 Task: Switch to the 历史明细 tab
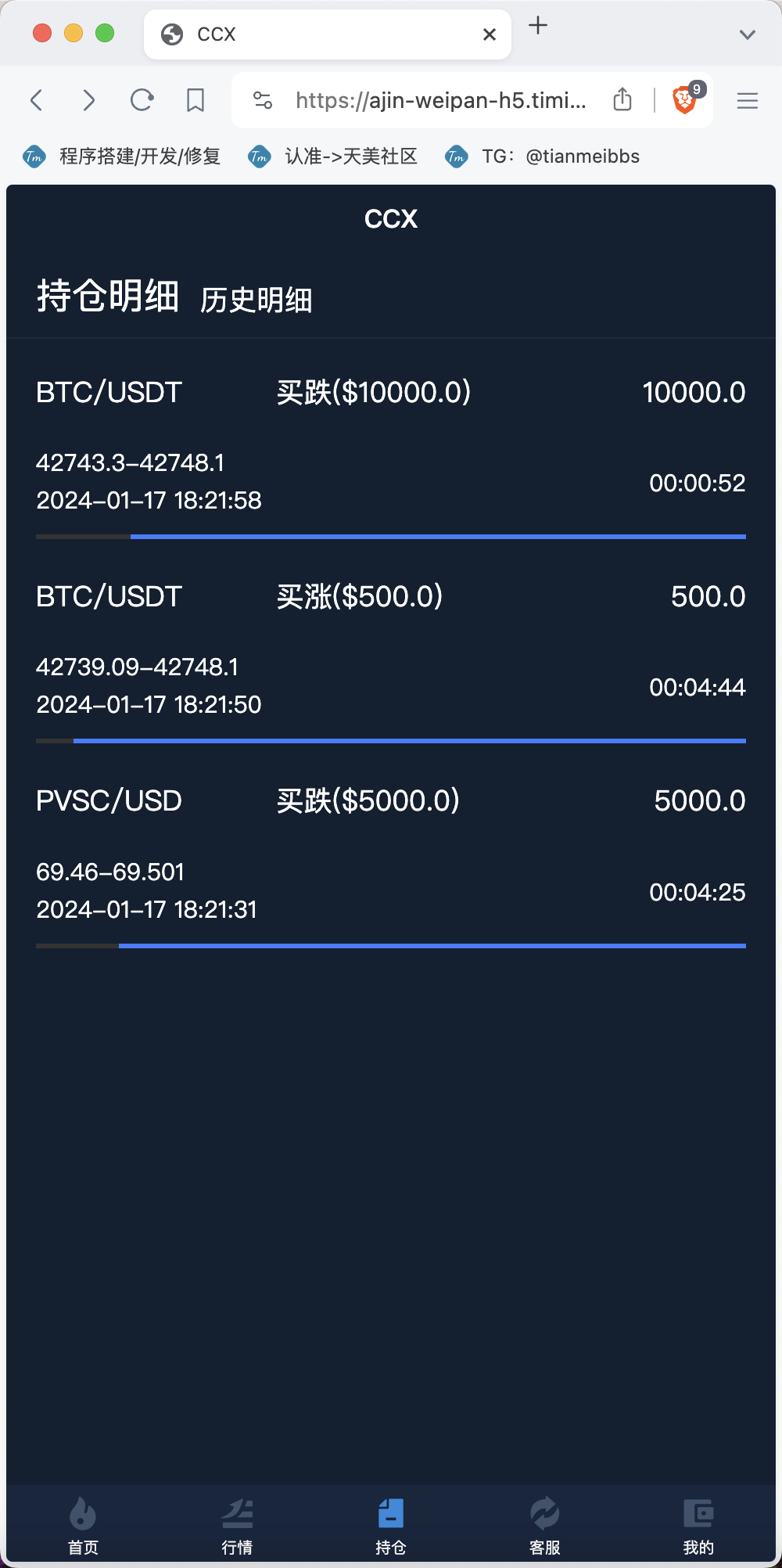pos(256,300)
